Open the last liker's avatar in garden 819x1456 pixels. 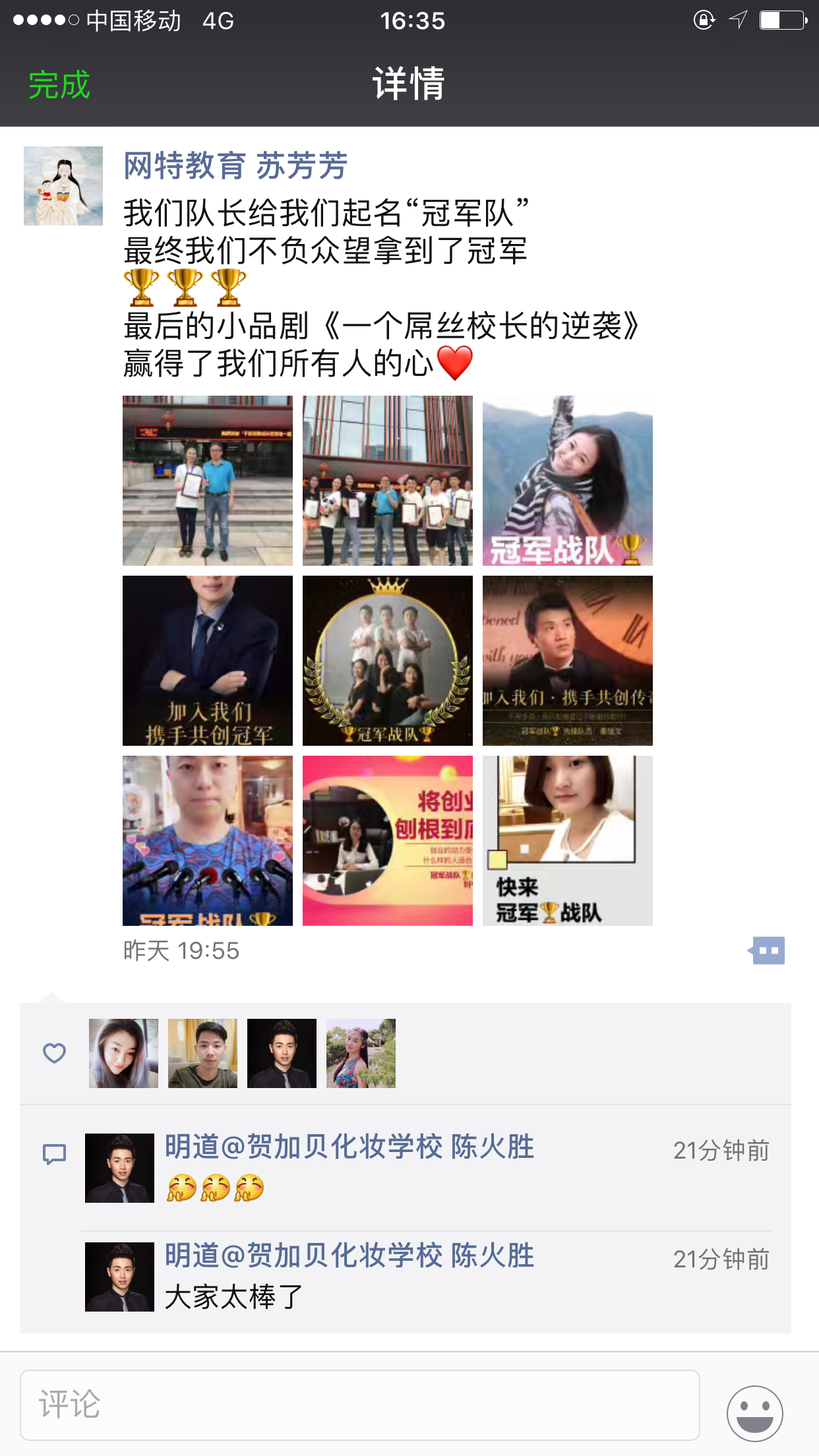[361, 1053]
